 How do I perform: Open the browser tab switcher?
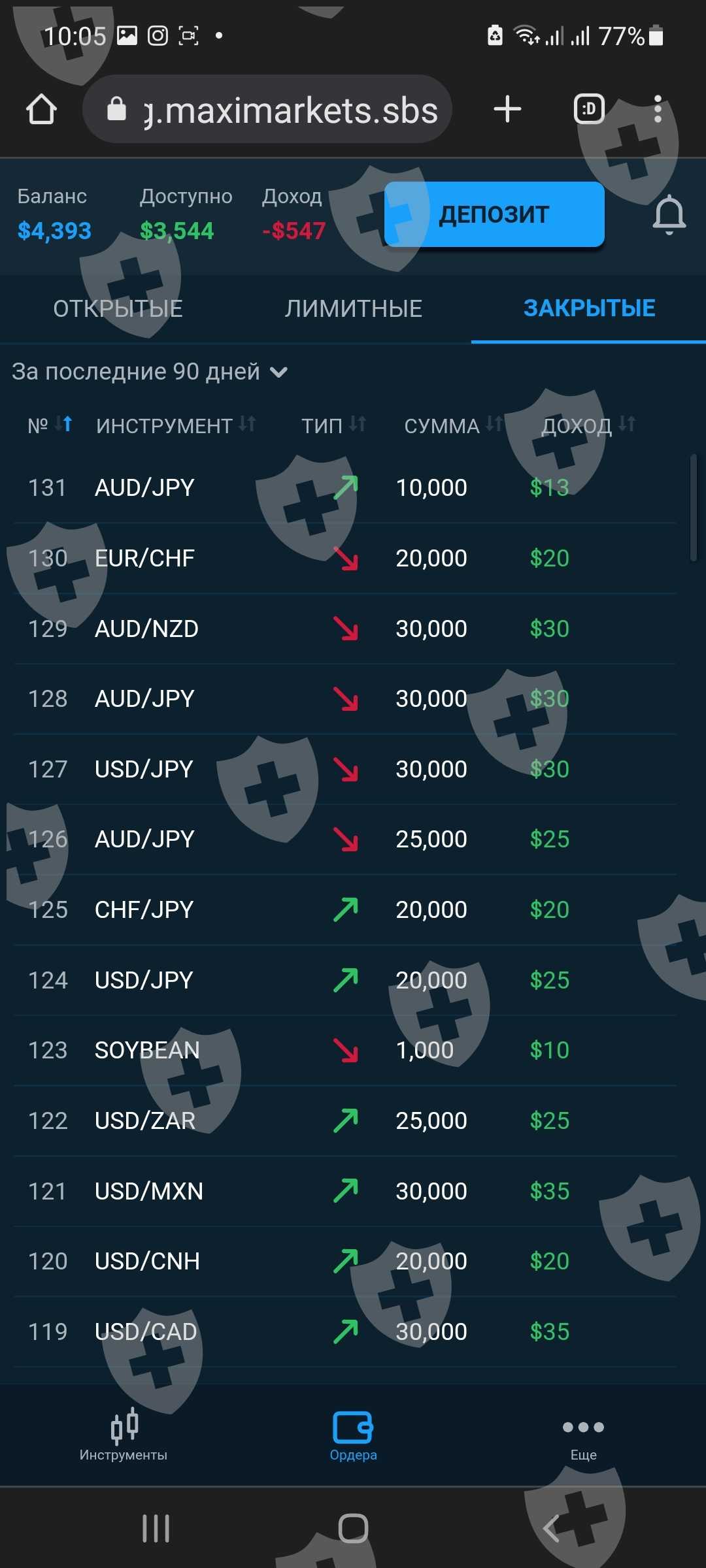coord(588,109)
